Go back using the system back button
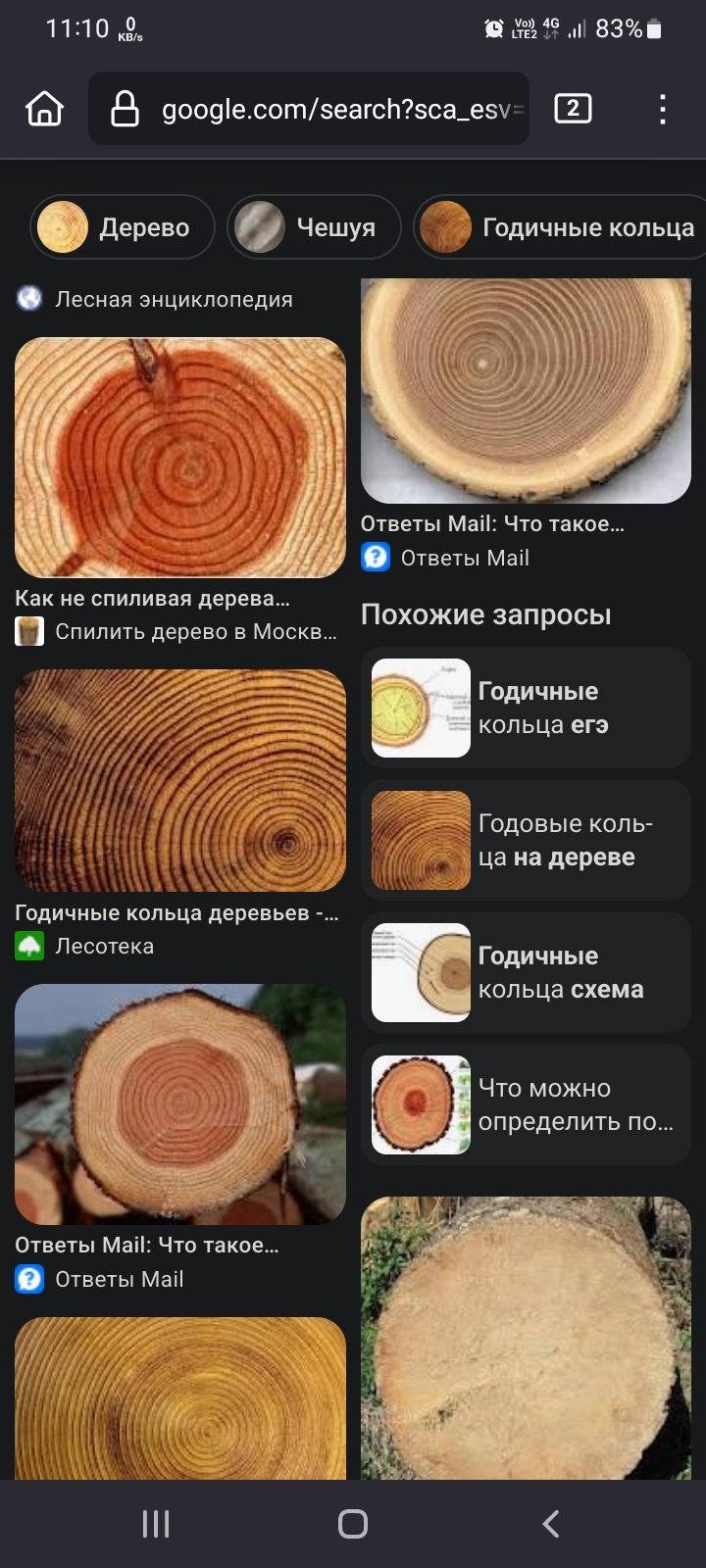This screenshot has width=706, height=1568. (550, 1524)
